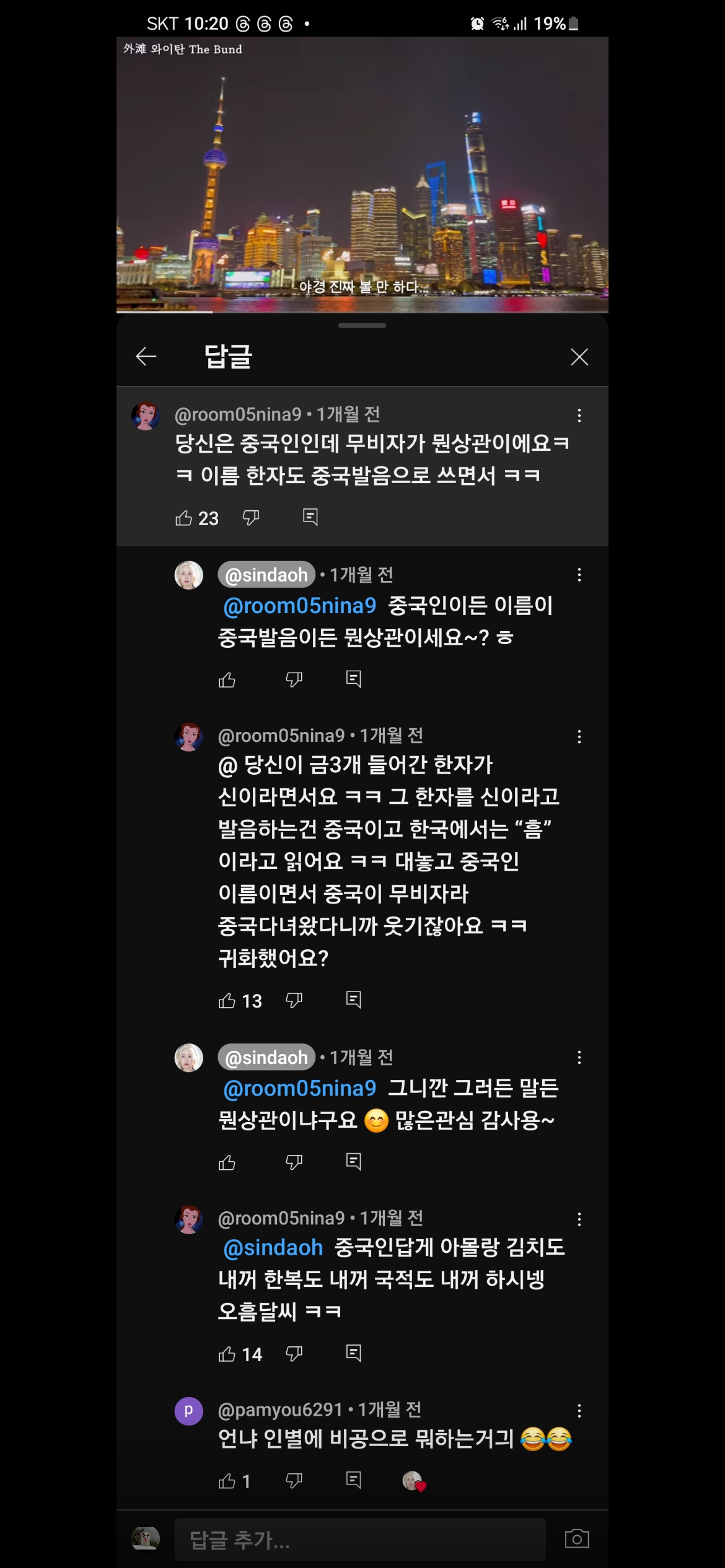Tap the @room05nina9 mention in 많은관심 감사용~ reply
725x1568 pixels.
(300, 1088)
